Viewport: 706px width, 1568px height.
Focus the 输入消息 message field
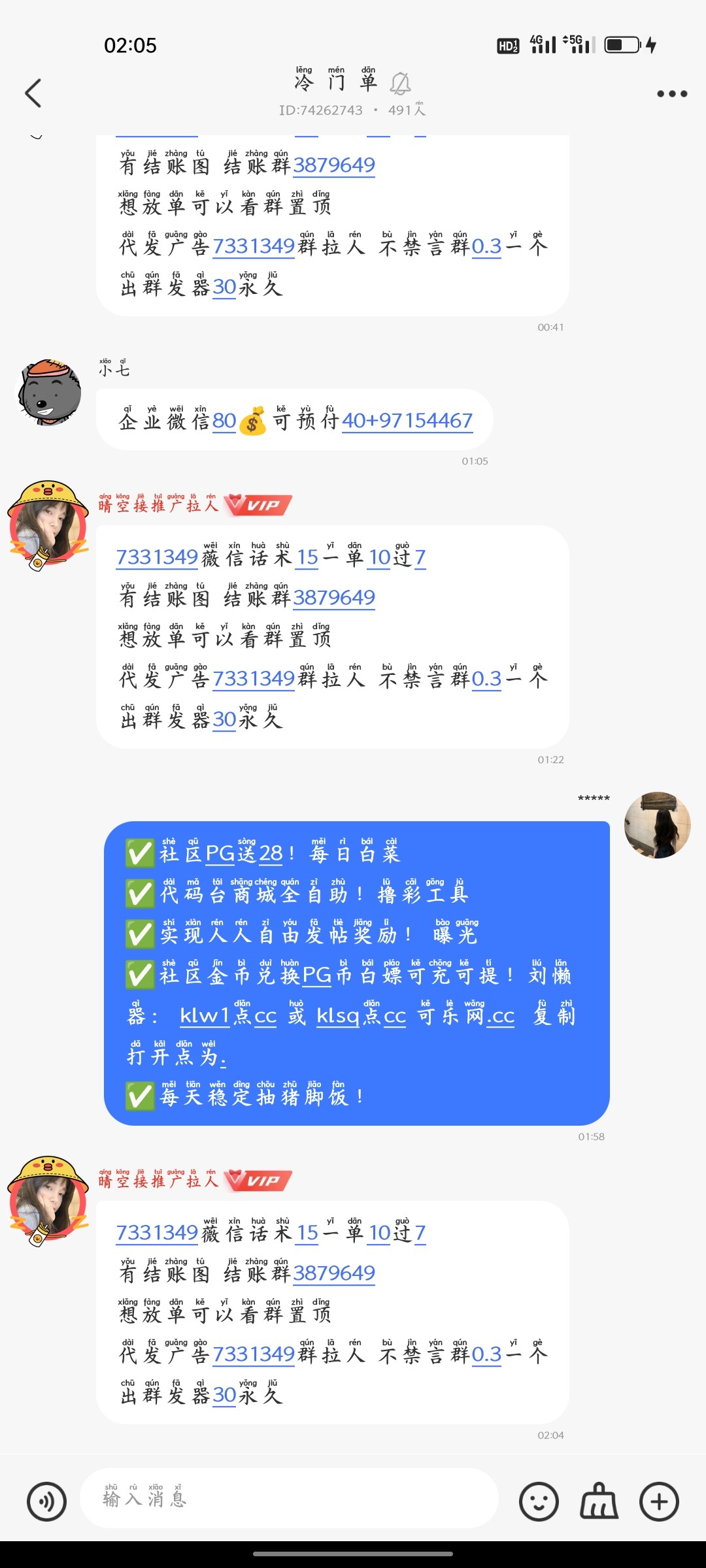coord(288,1498)
